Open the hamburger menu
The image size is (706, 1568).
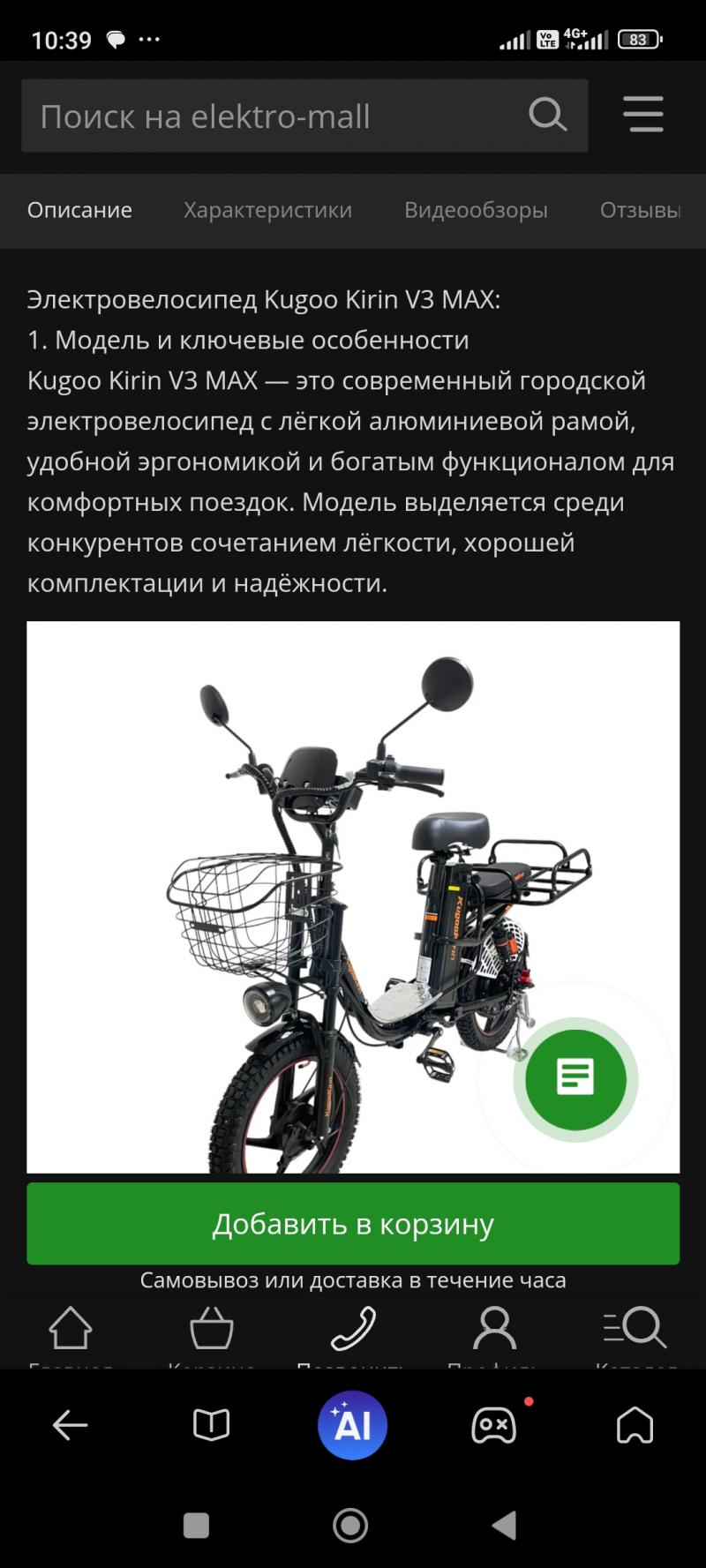tap(643, 115)
